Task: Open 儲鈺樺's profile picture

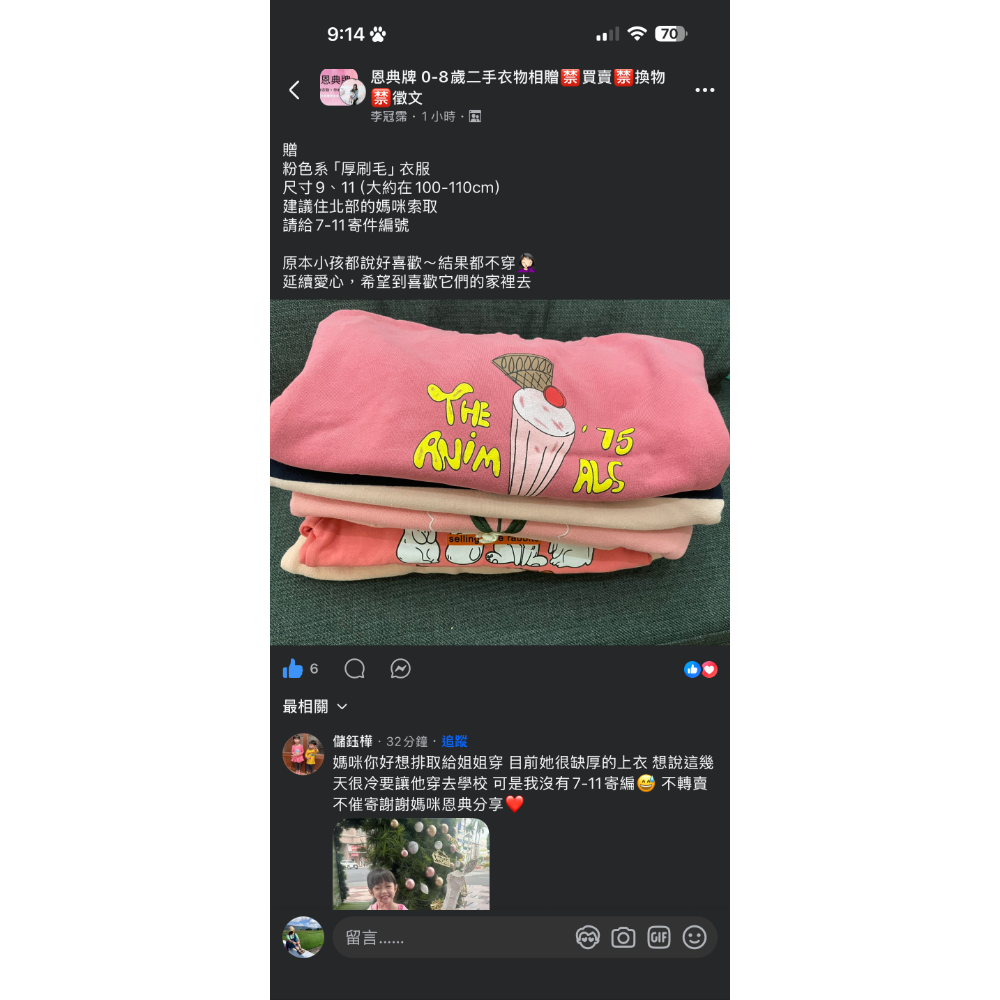Action: point(303,754)
